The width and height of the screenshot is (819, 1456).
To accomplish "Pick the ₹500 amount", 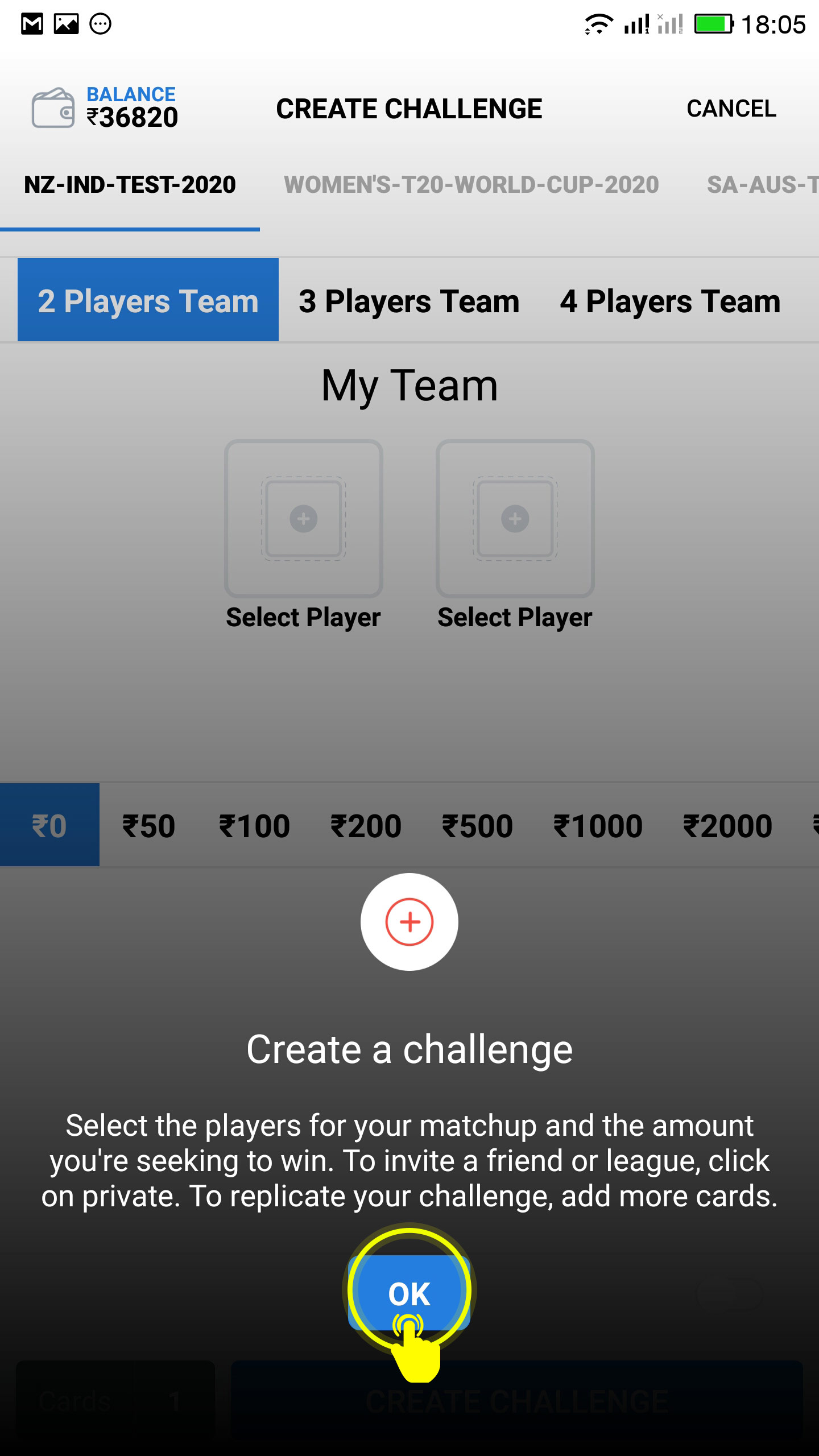I will click(x=477, y=825).
